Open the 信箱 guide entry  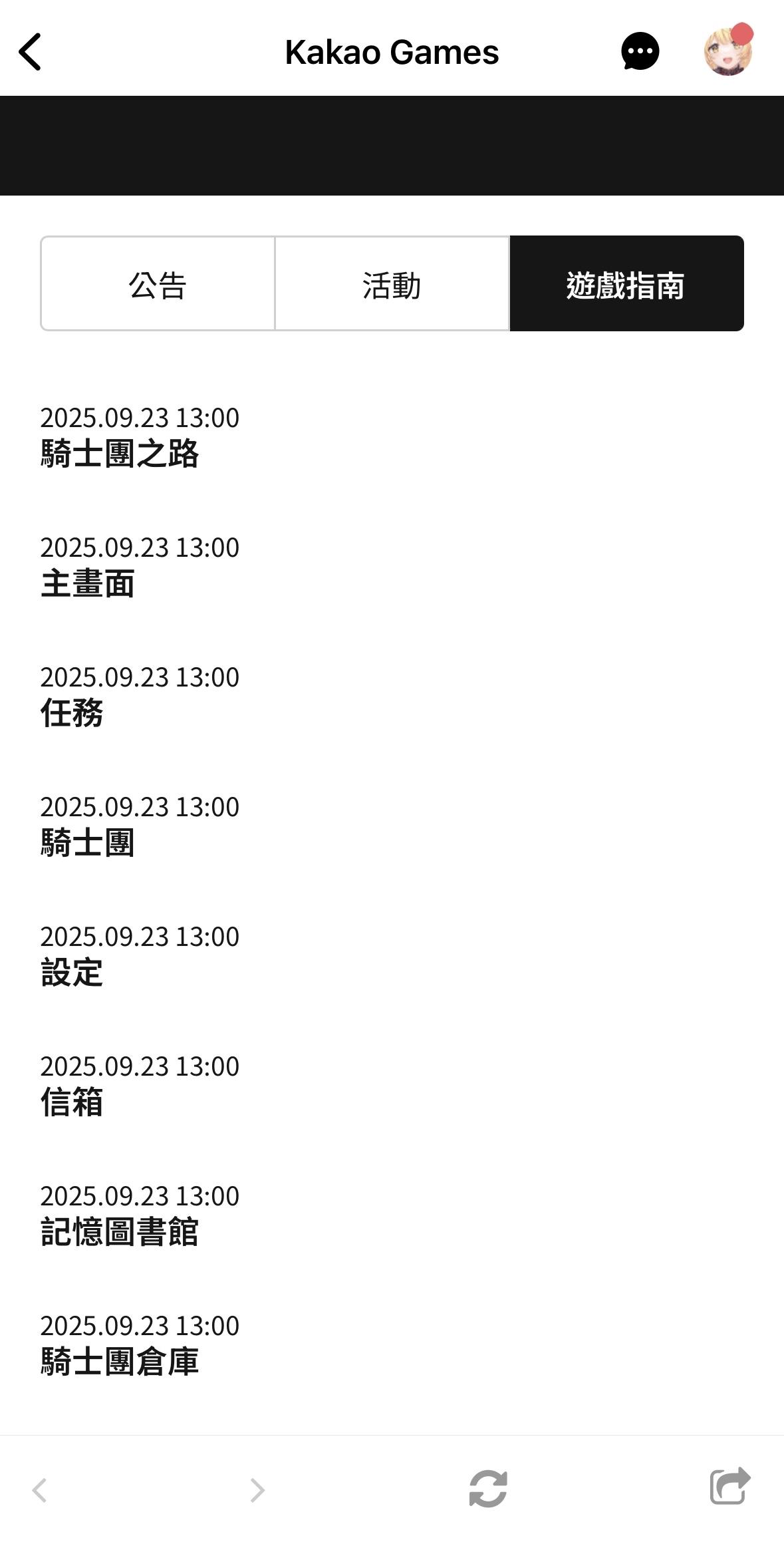[x=392, y=1085]
